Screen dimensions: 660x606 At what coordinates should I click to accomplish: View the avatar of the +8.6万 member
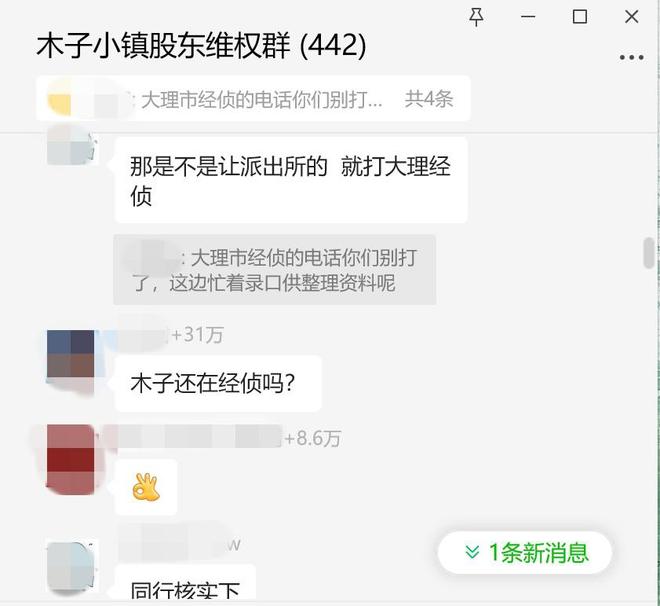(71, 459)
